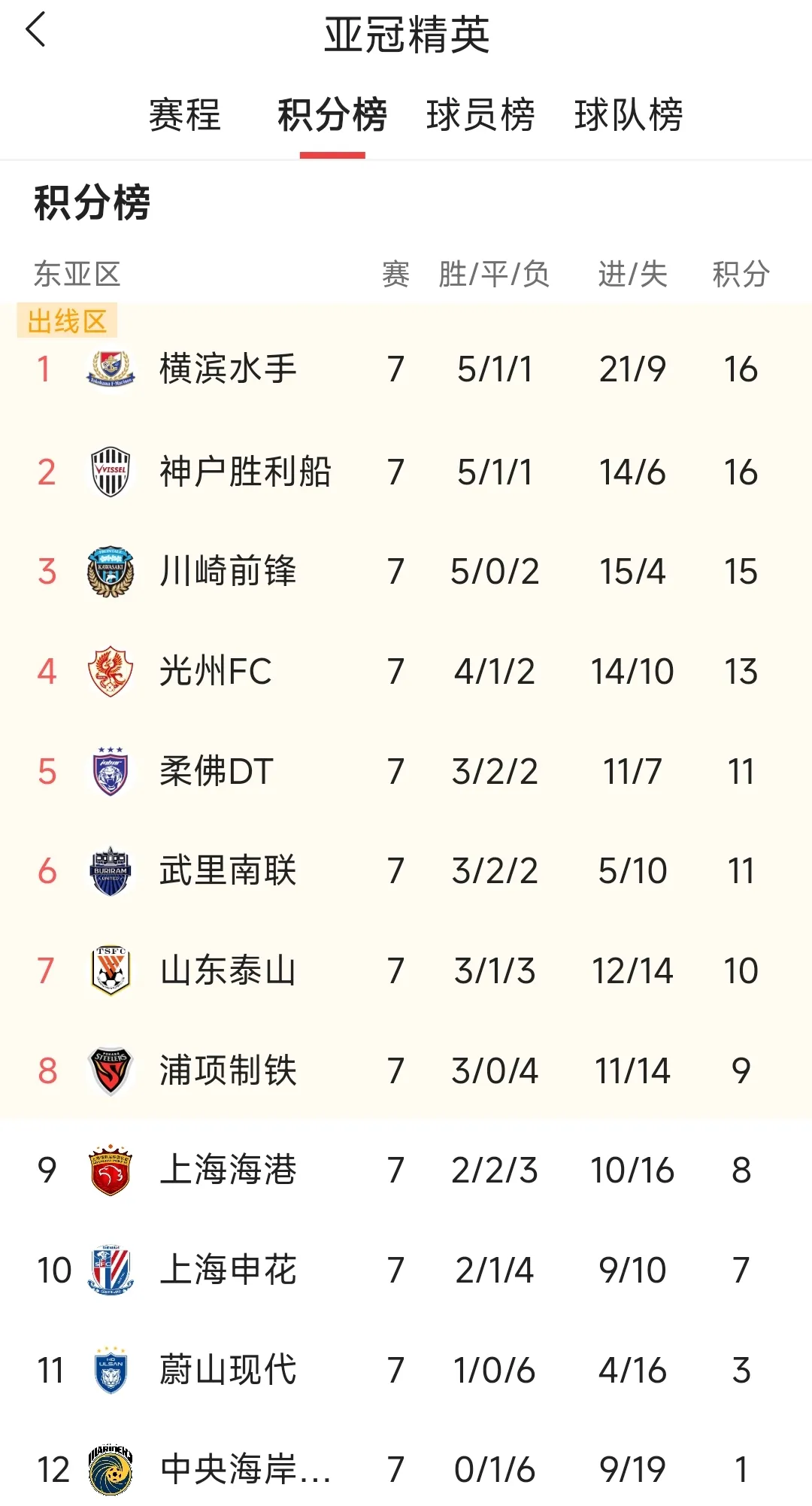Open the 山东泰山 team row

[x=228, y=970]
